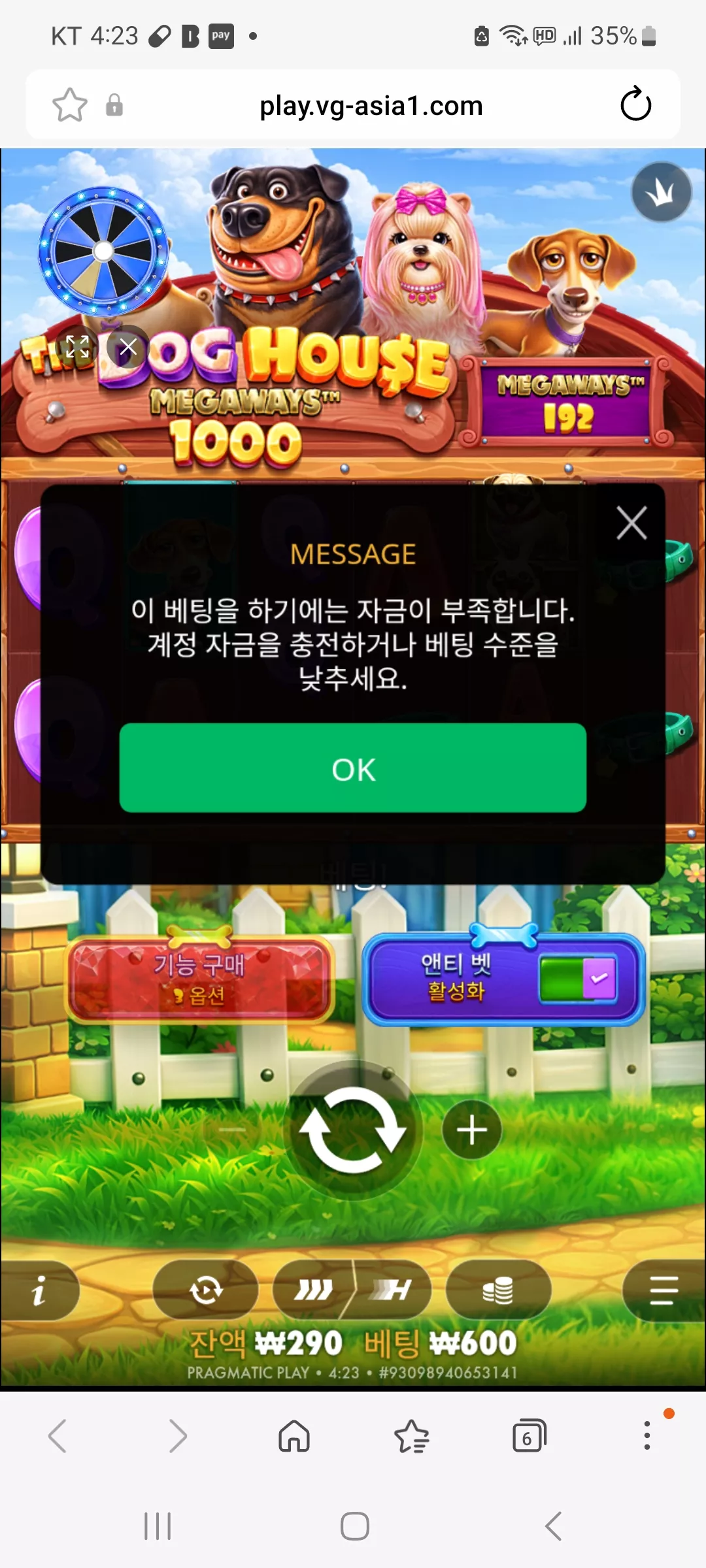Screen dimensions: 706x1568
Task: Toggle the 앤티 벳 활성화 switch
Action: (578, 978)
